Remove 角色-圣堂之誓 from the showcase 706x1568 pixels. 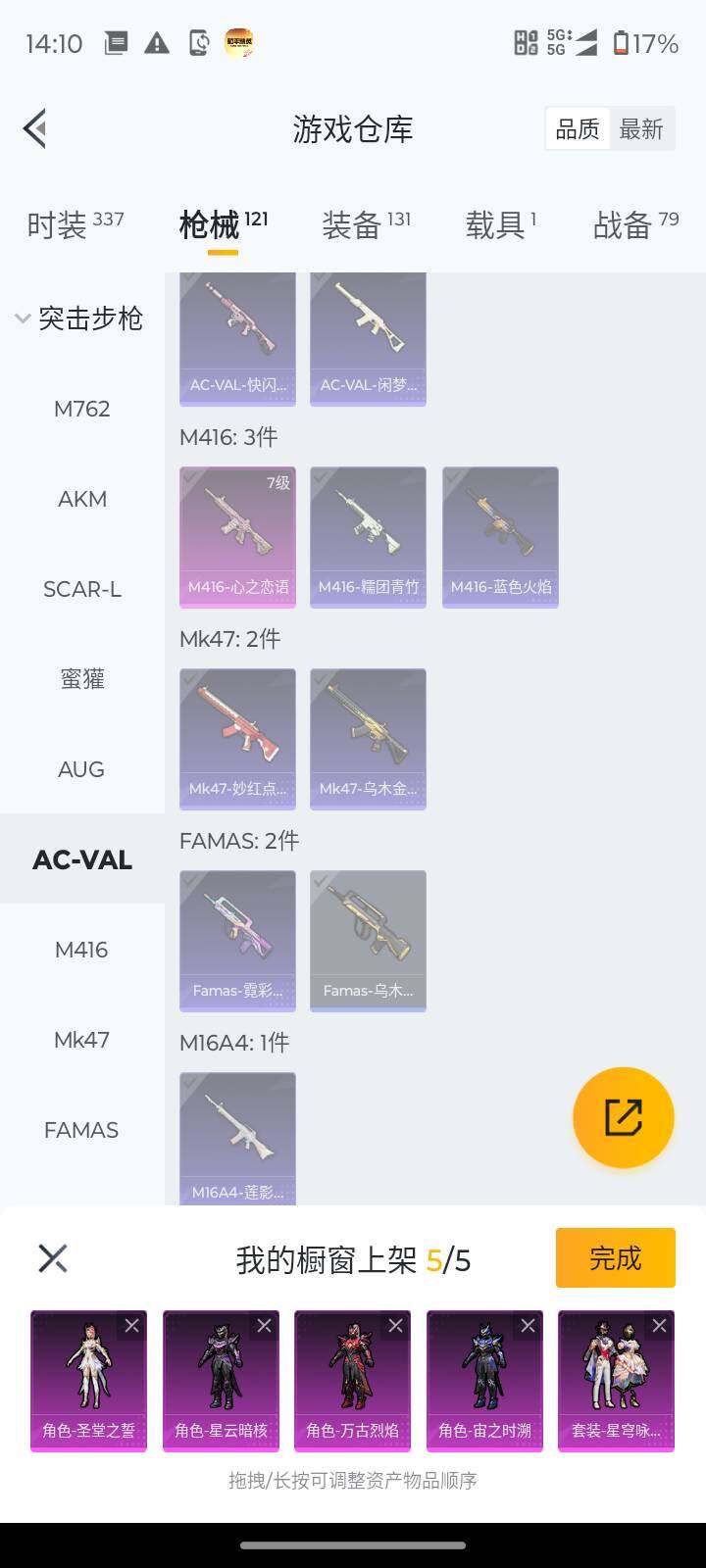point(131,1326)
